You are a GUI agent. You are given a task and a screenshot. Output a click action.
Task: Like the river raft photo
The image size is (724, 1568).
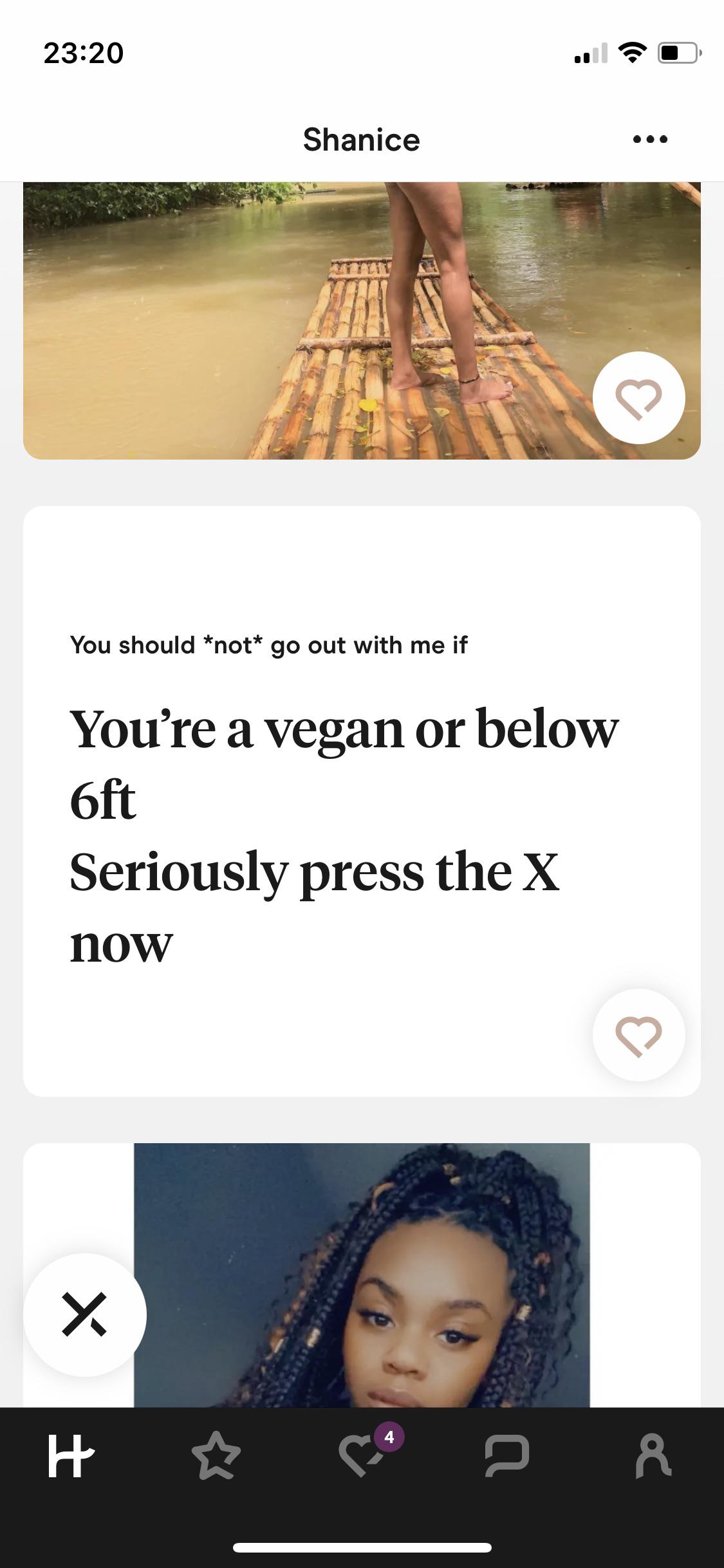(639, 397)
